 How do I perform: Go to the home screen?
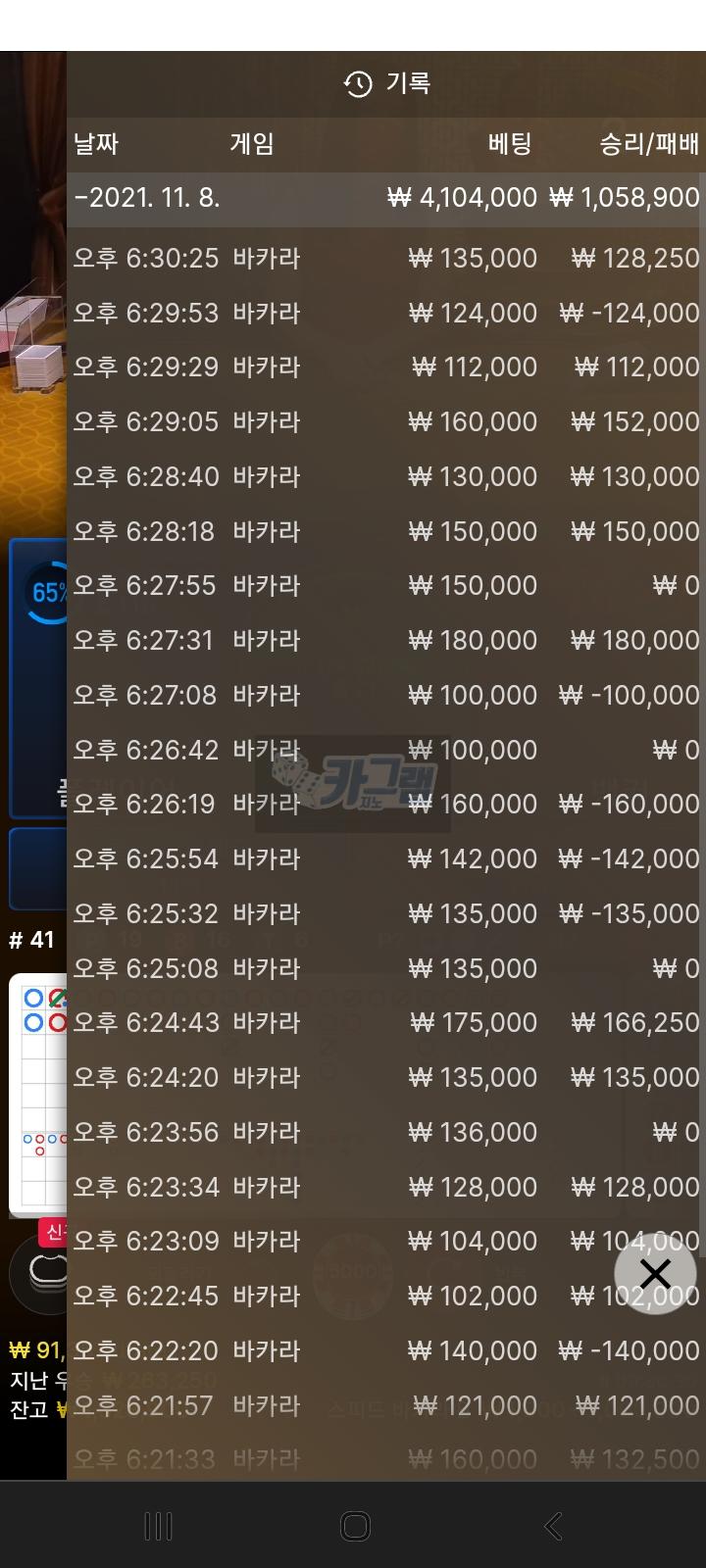pos(354,1525)
